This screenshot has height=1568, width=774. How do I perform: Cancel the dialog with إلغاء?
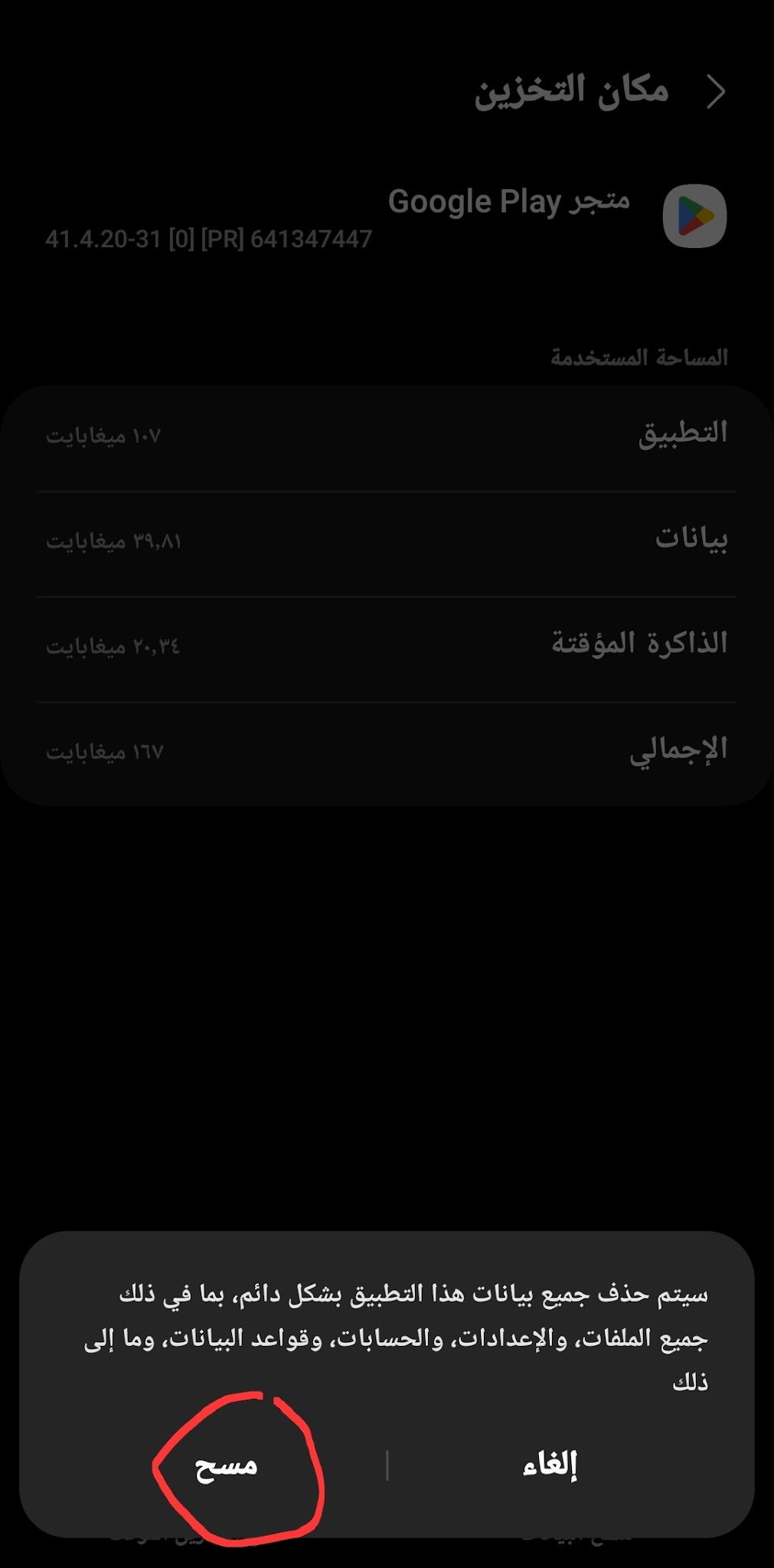[550, 1464]
